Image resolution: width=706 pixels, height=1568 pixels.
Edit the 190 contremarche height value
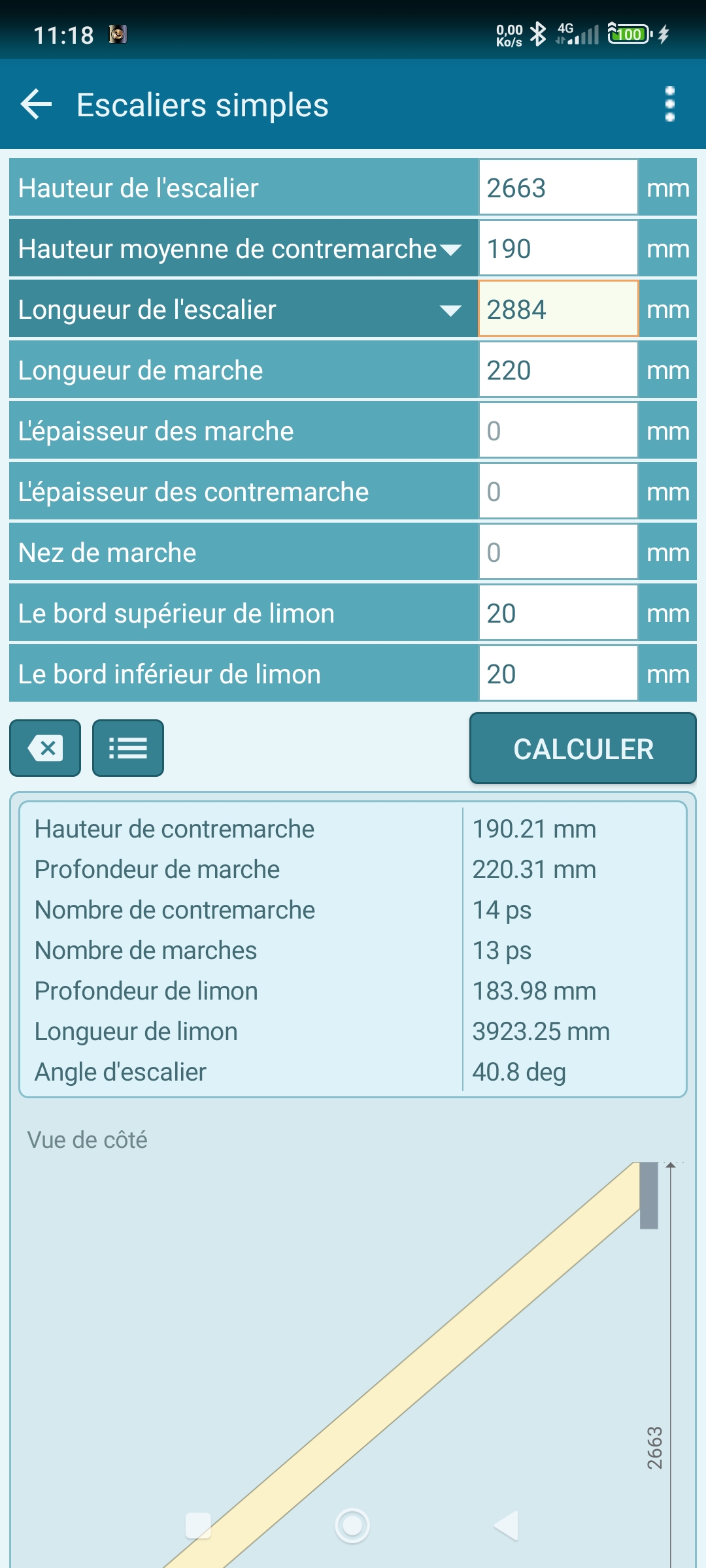(558, 249)
